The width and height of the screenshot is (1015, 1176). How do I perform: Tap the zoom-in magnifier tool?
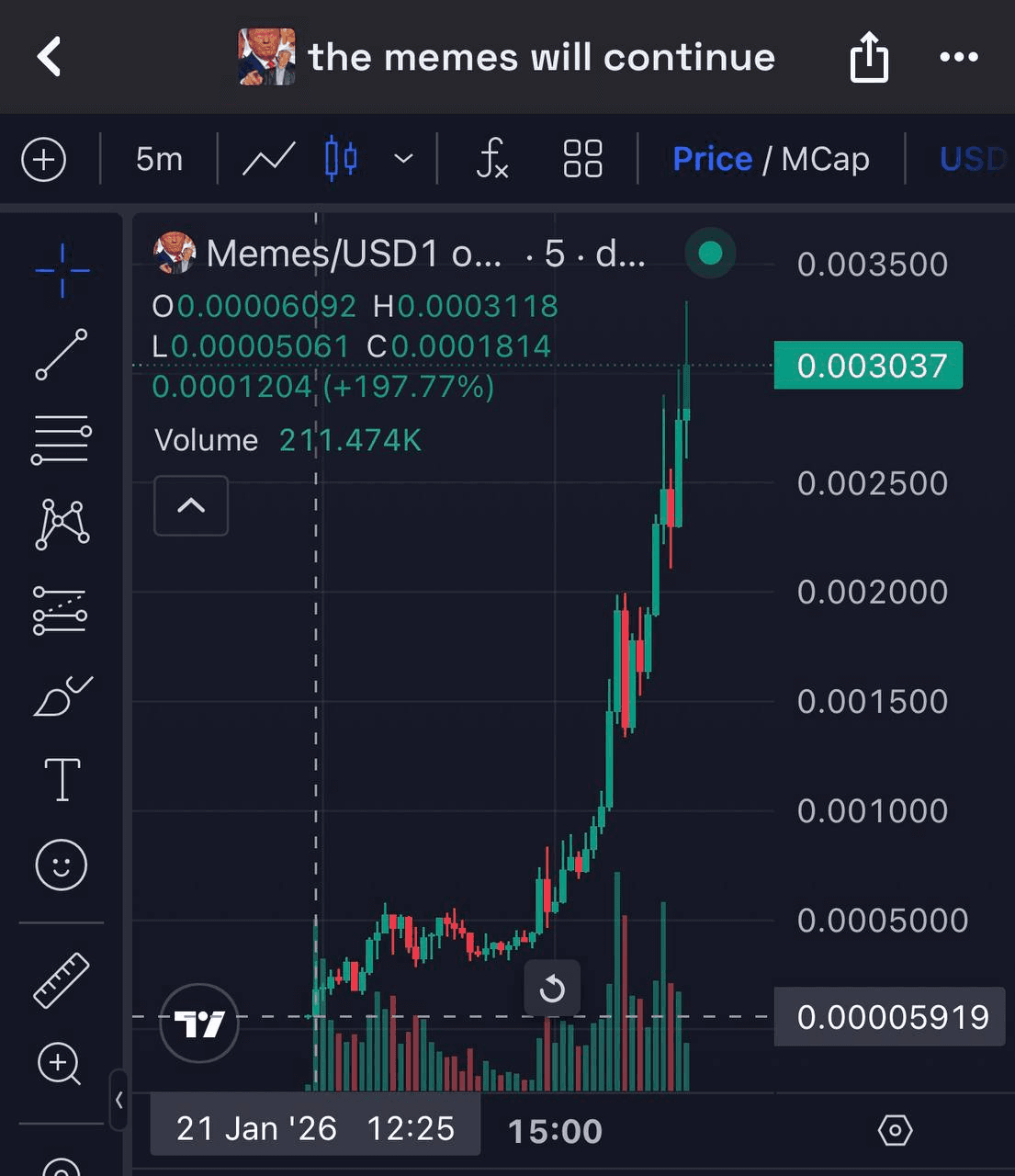(x=59, y=1064)
